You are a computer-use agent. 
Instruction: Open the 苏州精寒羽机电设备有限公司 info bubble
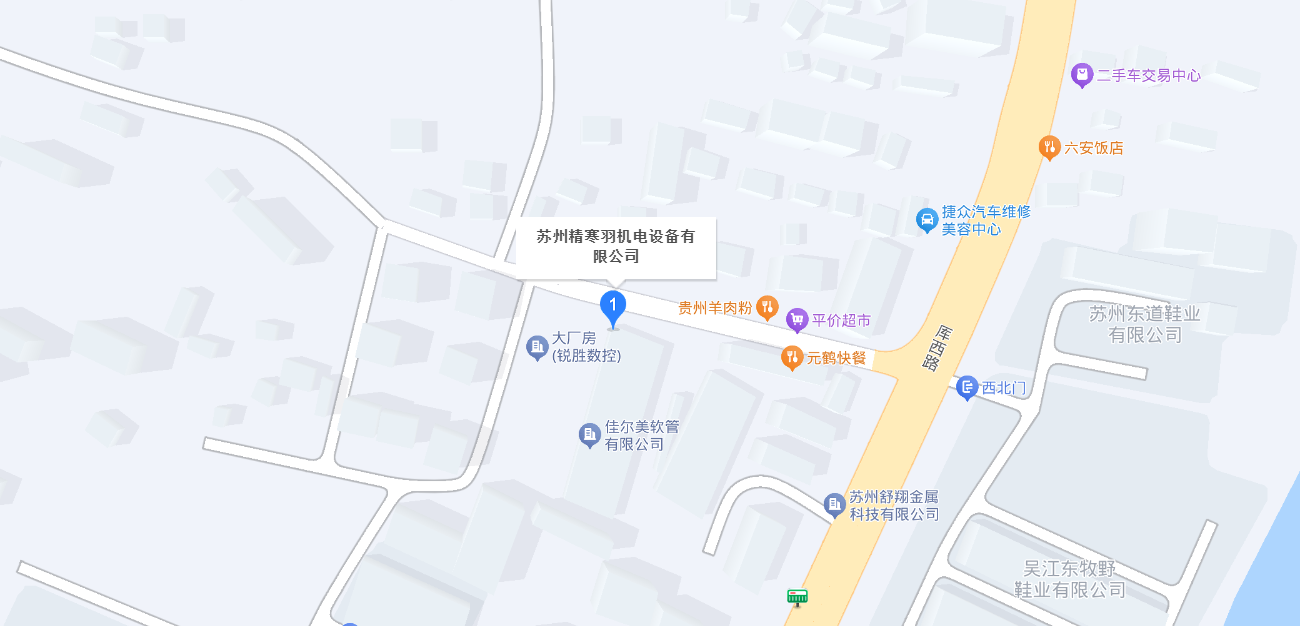tap(615, 247)
